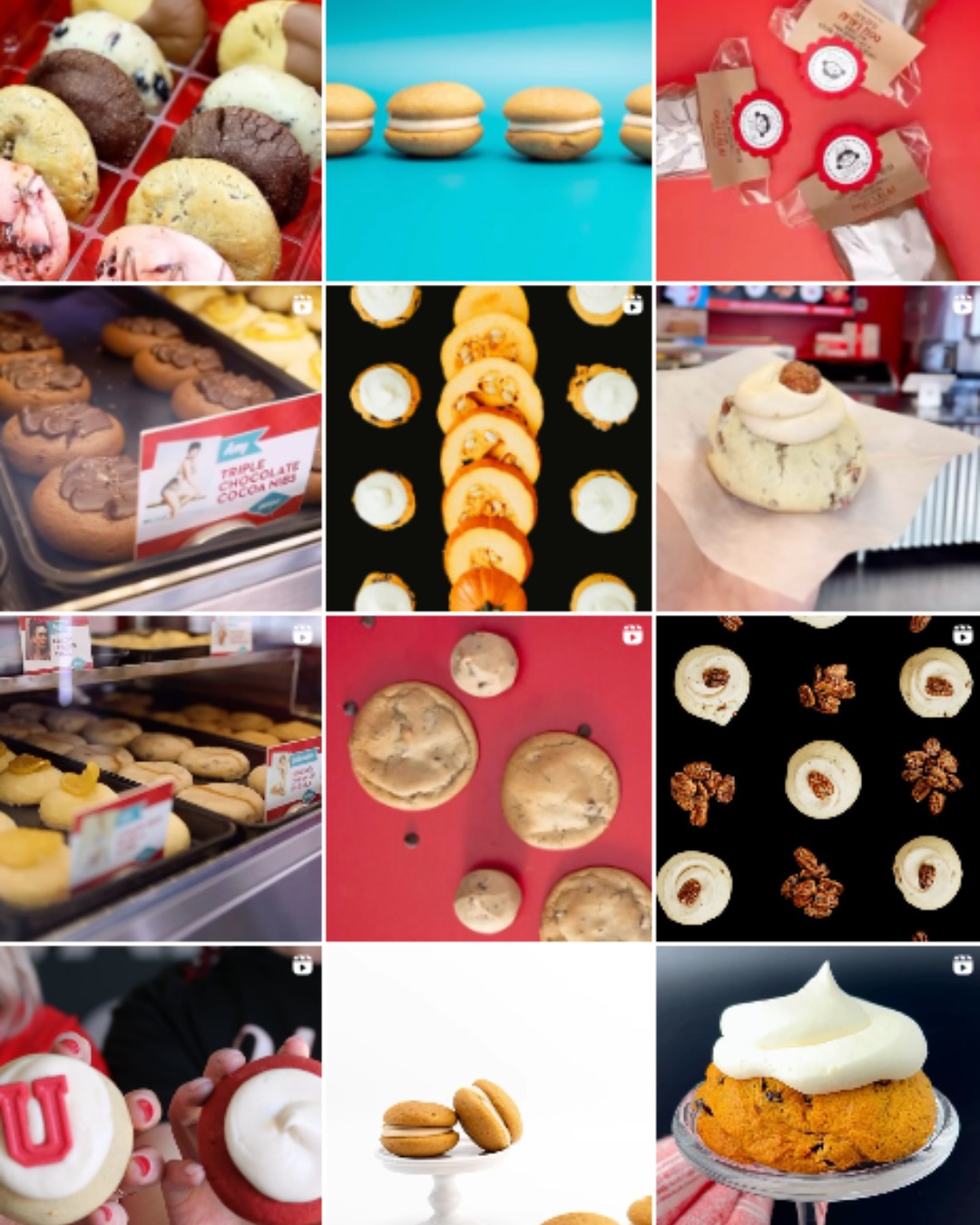View the whoopie pies on white stand post
The image size is (980, 1225).
coord(488,1085)
